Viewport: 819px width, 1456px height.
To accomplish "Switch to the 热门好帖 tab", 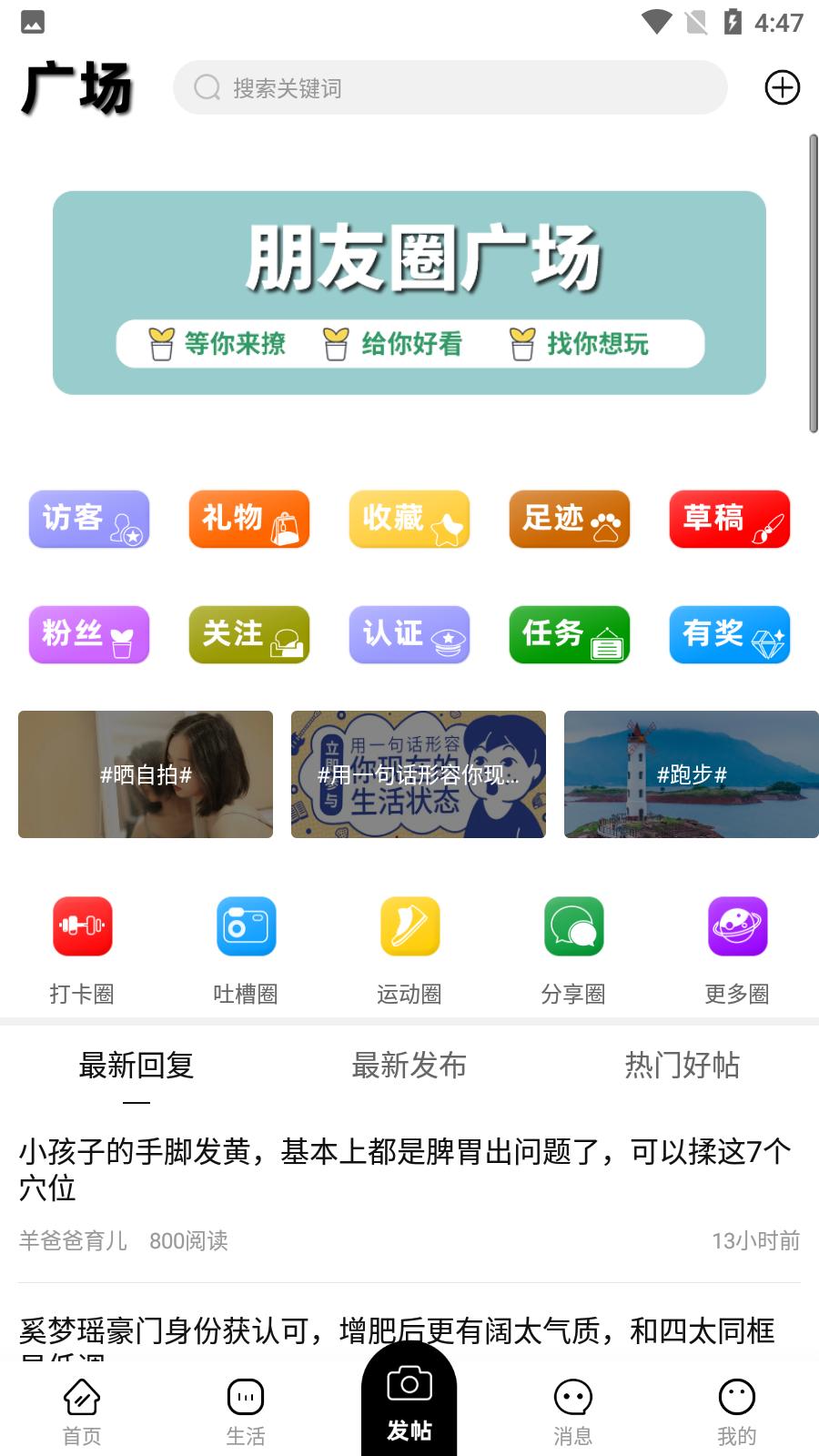I will click(x=682, y=1066).
